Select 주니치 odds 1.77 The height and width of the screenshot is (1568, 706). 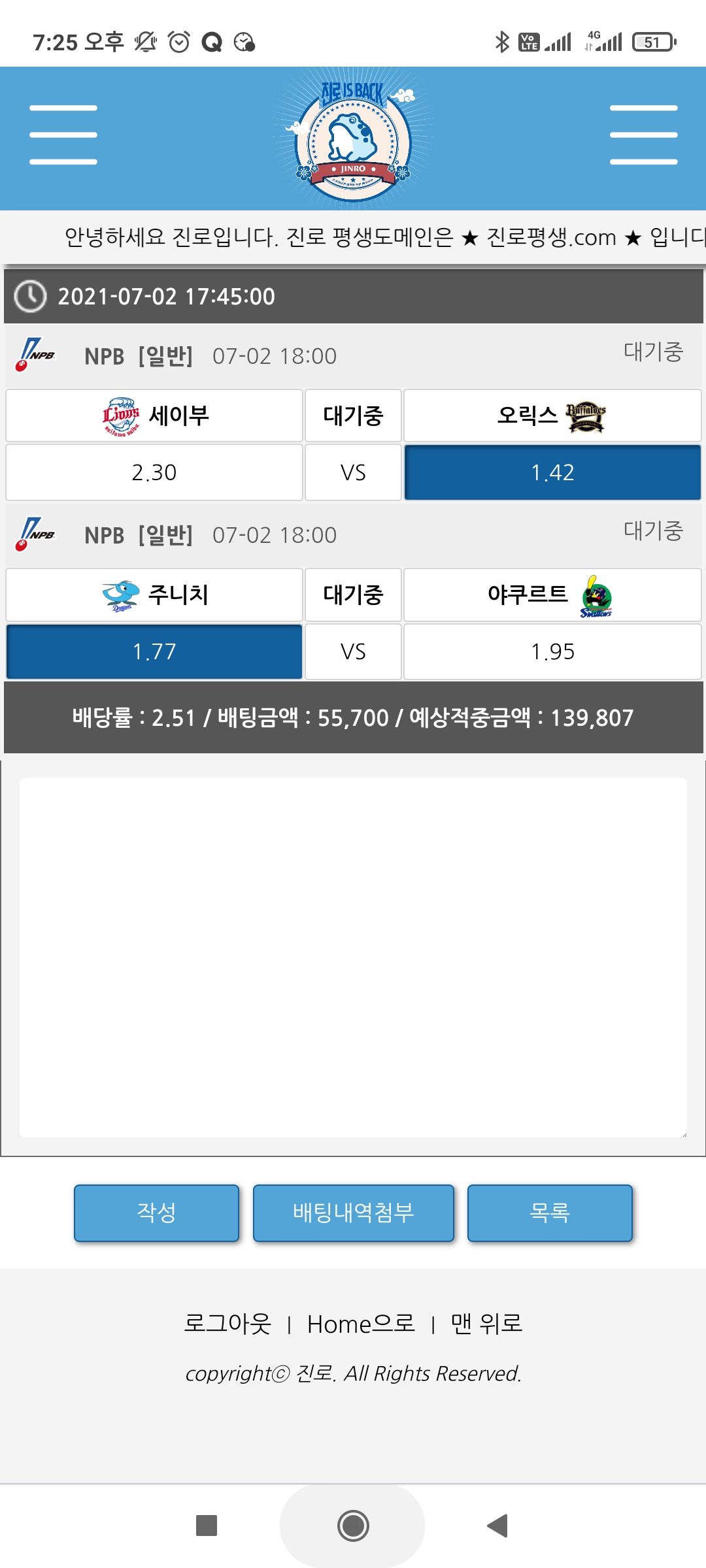tap(154, 651)
